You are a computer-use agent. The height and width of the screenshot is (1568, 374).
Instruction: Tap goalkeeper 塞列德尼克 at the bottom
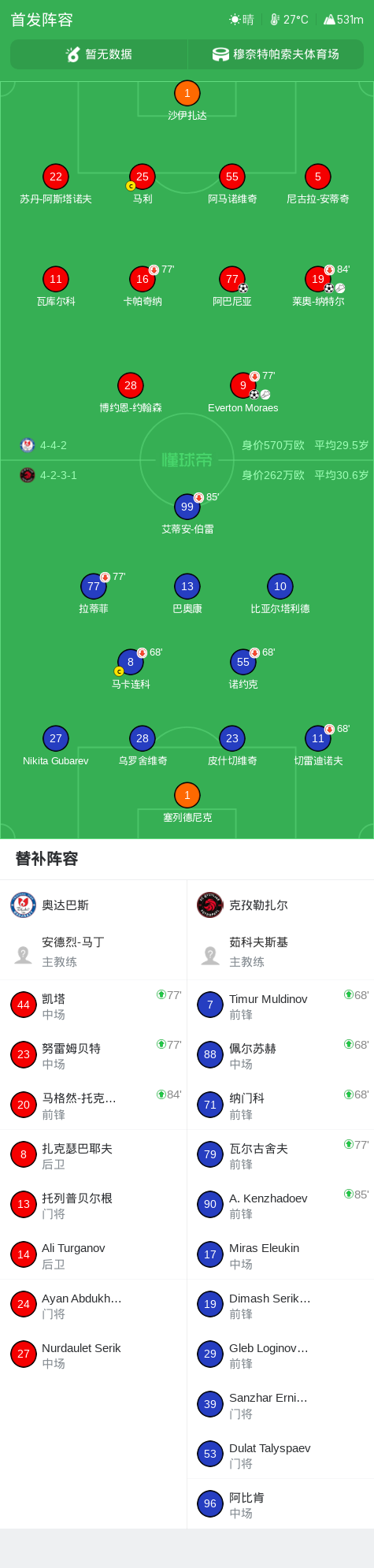point(187,803)
